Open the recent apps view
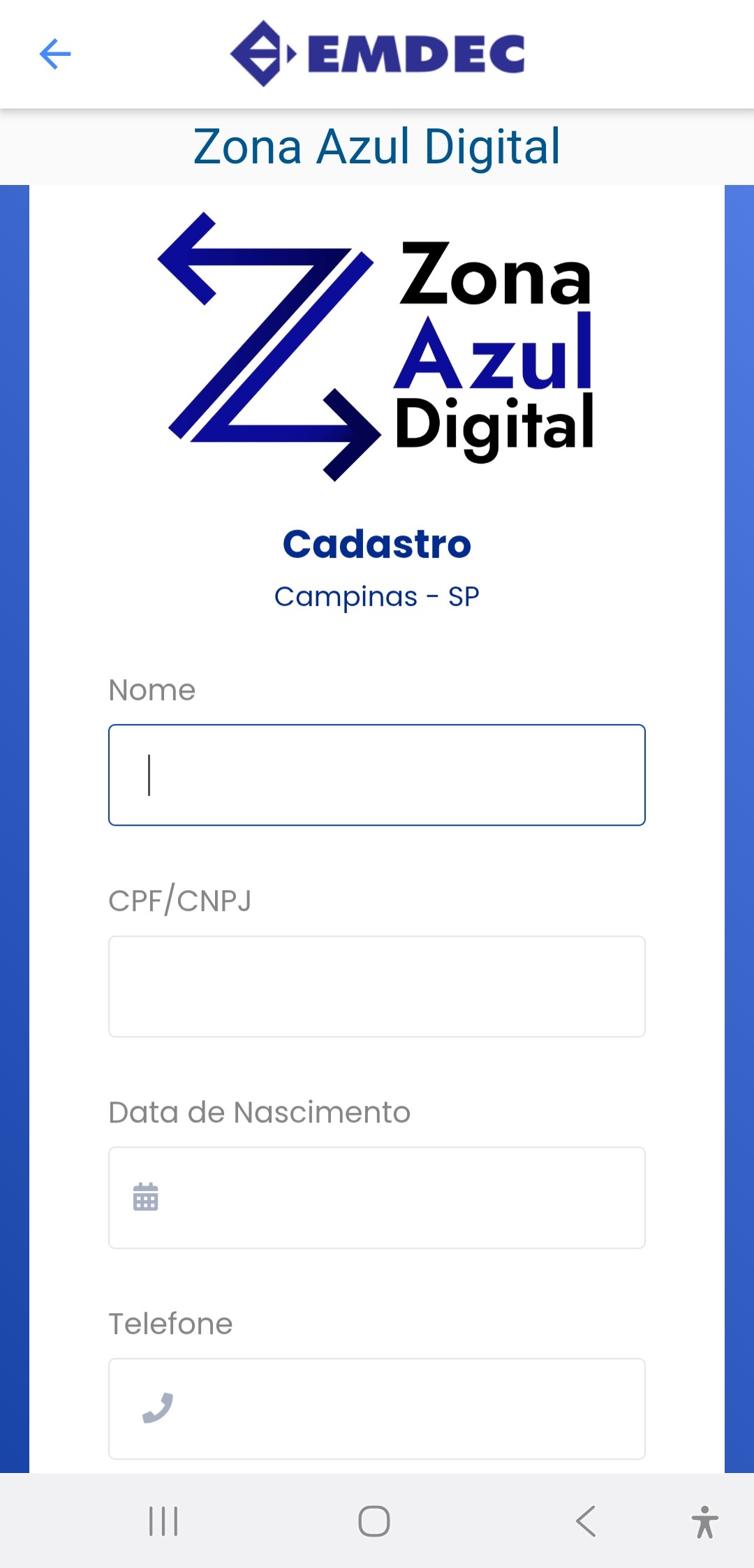 163,1521
